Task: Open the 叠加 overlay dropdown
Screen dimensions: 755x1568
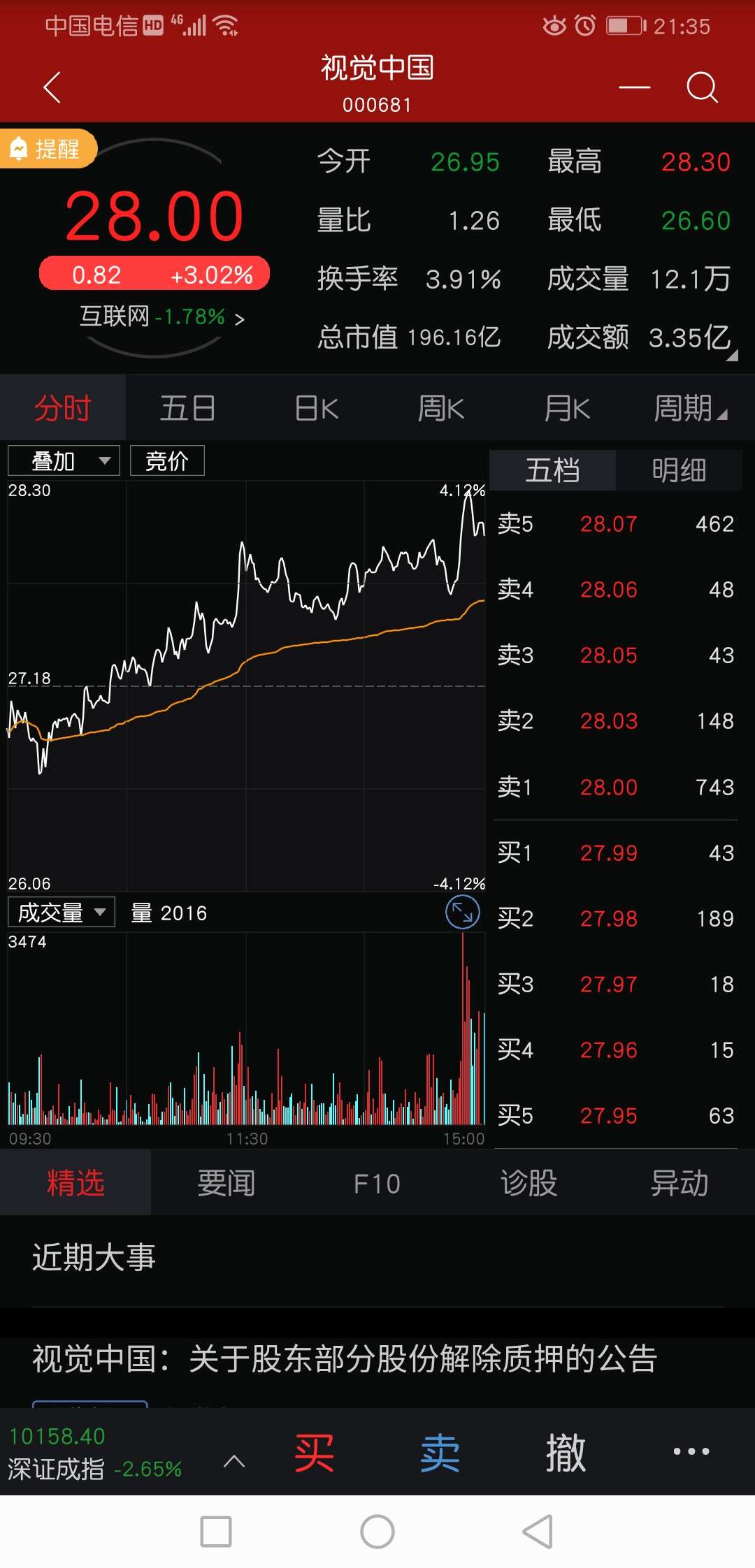Action: click(x=64, y=461)
